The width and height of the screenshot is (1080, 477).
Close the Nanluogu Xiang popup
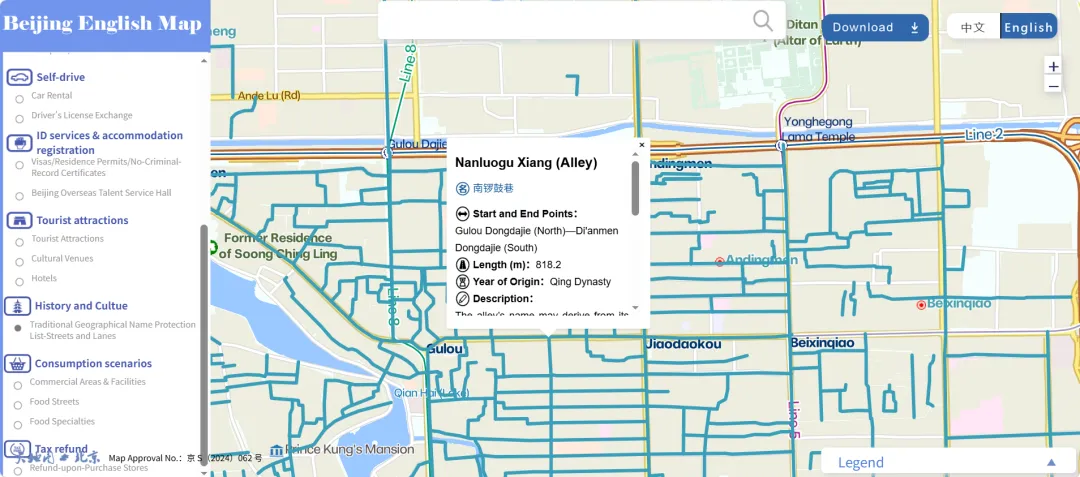(642, 145)
